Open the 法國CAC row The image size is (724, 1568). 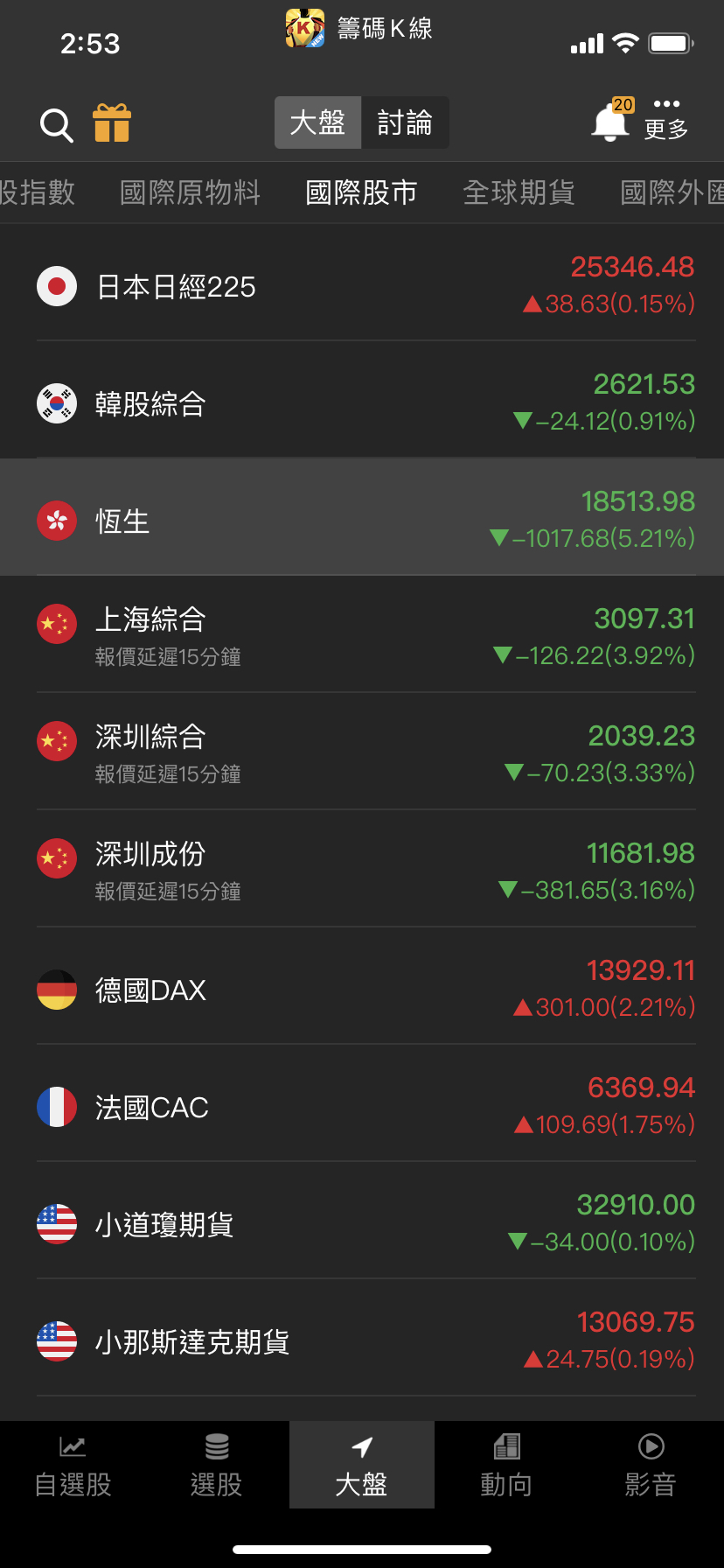[362, 1107]
